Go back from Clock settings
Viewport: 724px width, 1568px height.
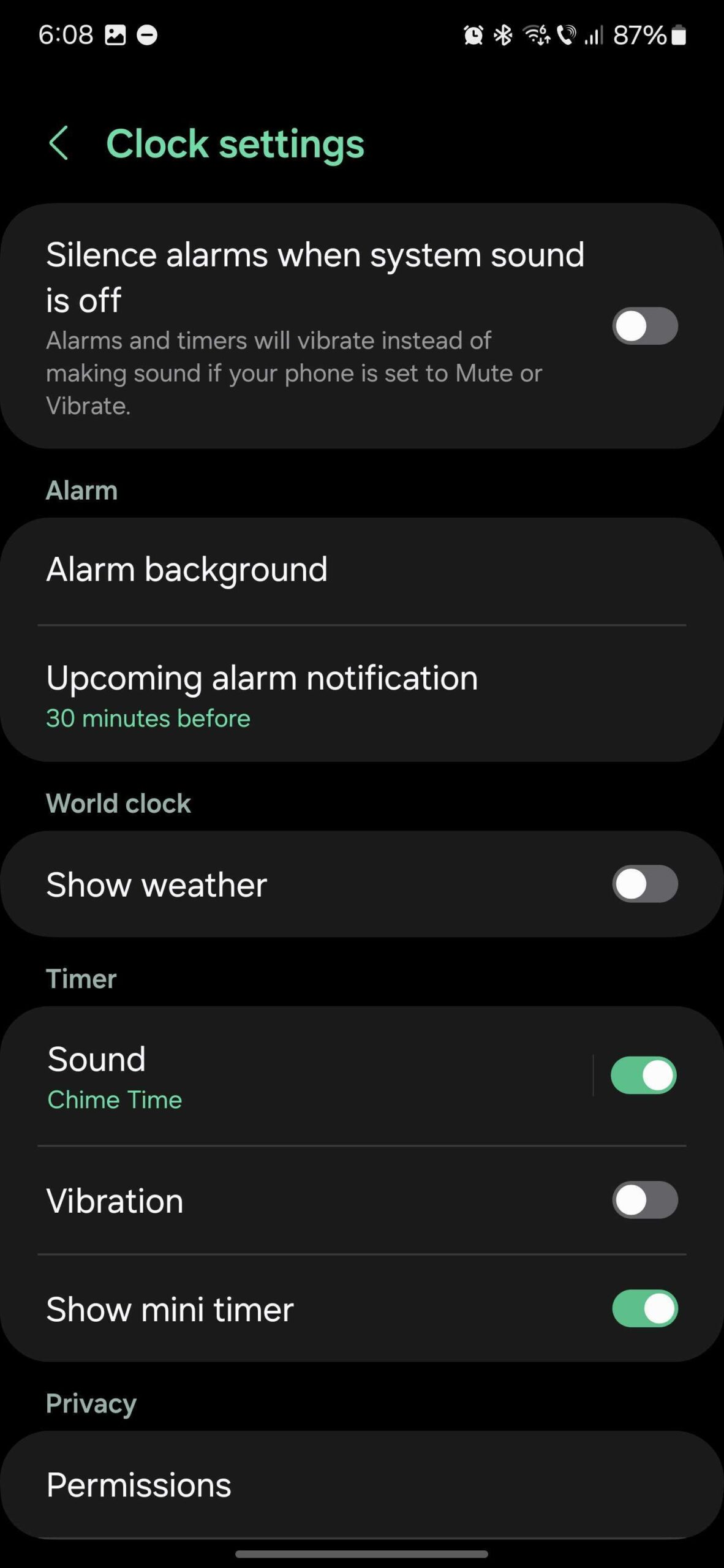pos(58,143)
